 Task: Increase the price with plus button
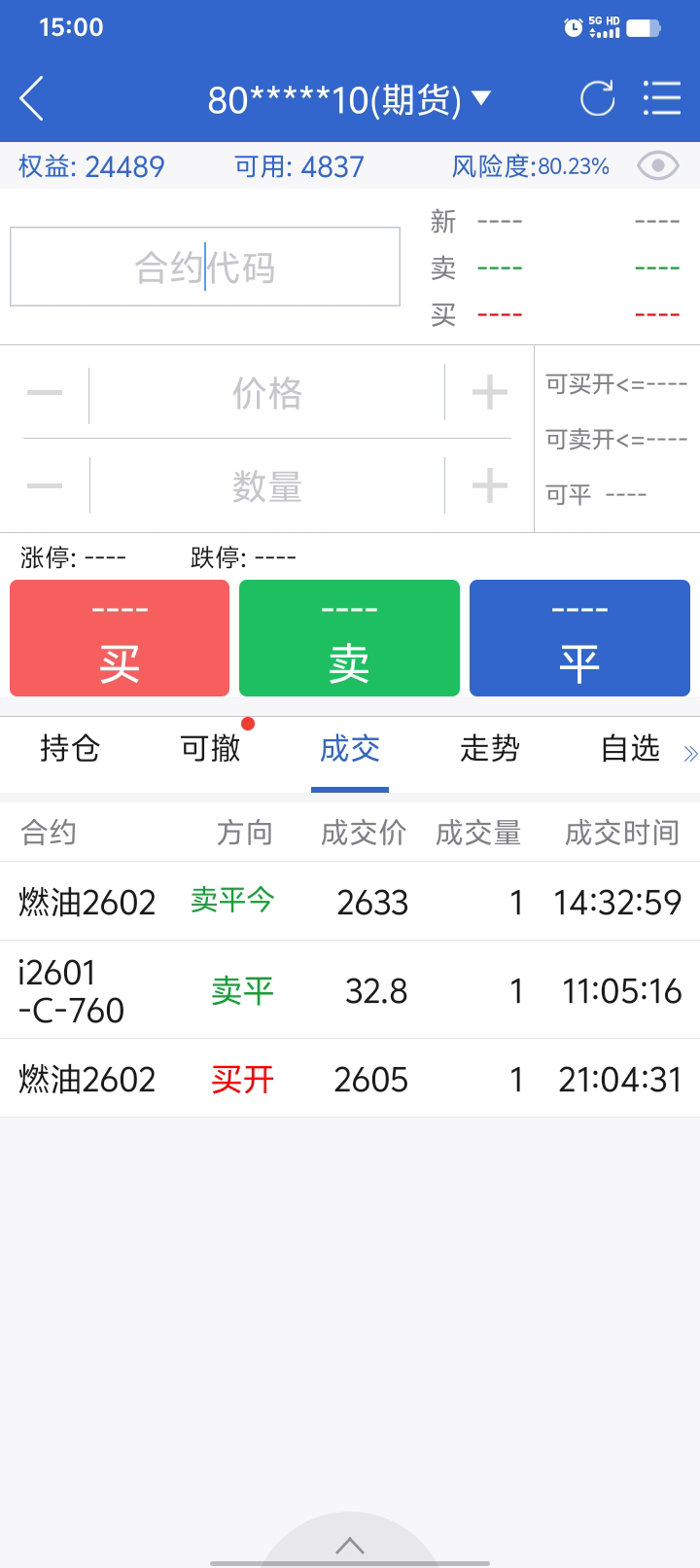(490, 394)
